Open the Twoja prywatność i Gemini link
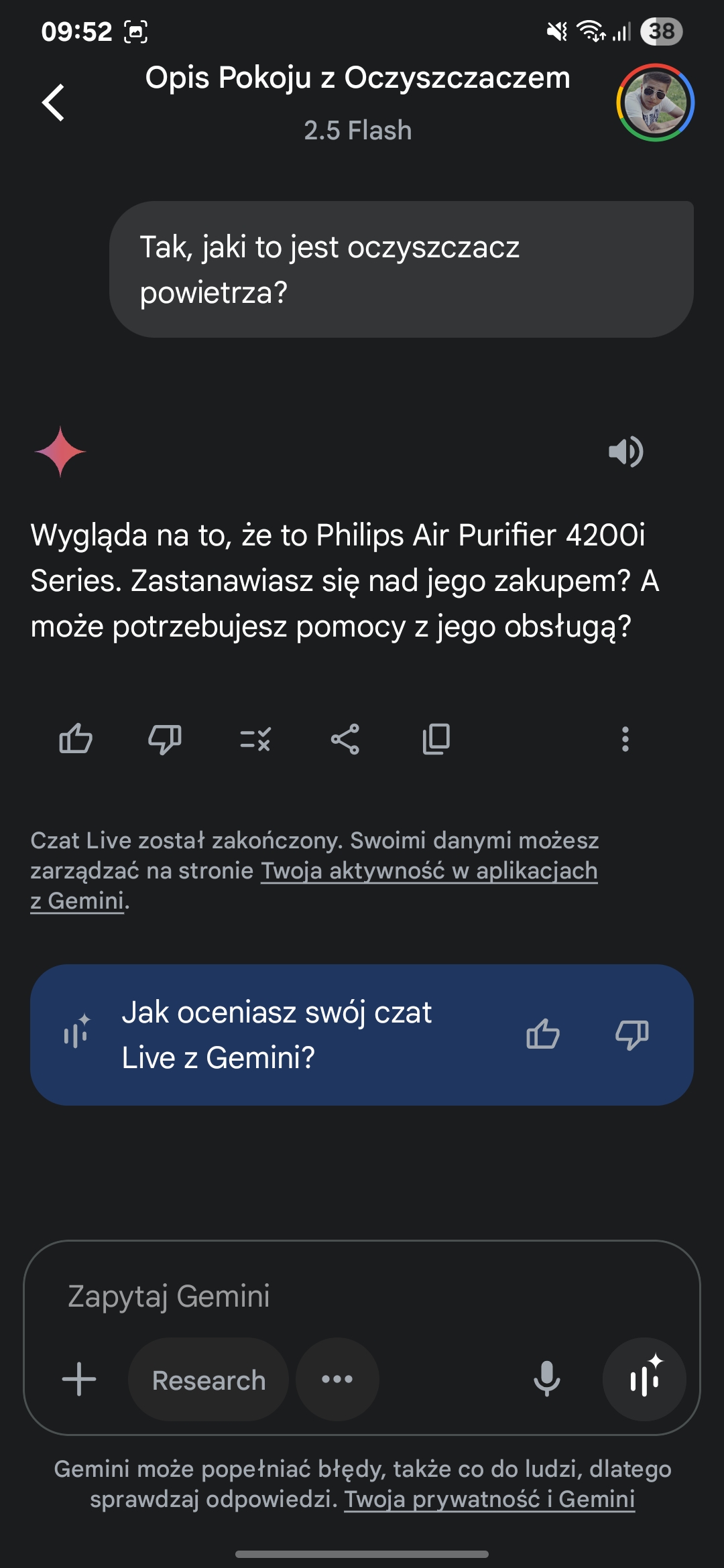Viewport: 724px width, 1568px height. pyautogui.click(x=489, y=1499)
